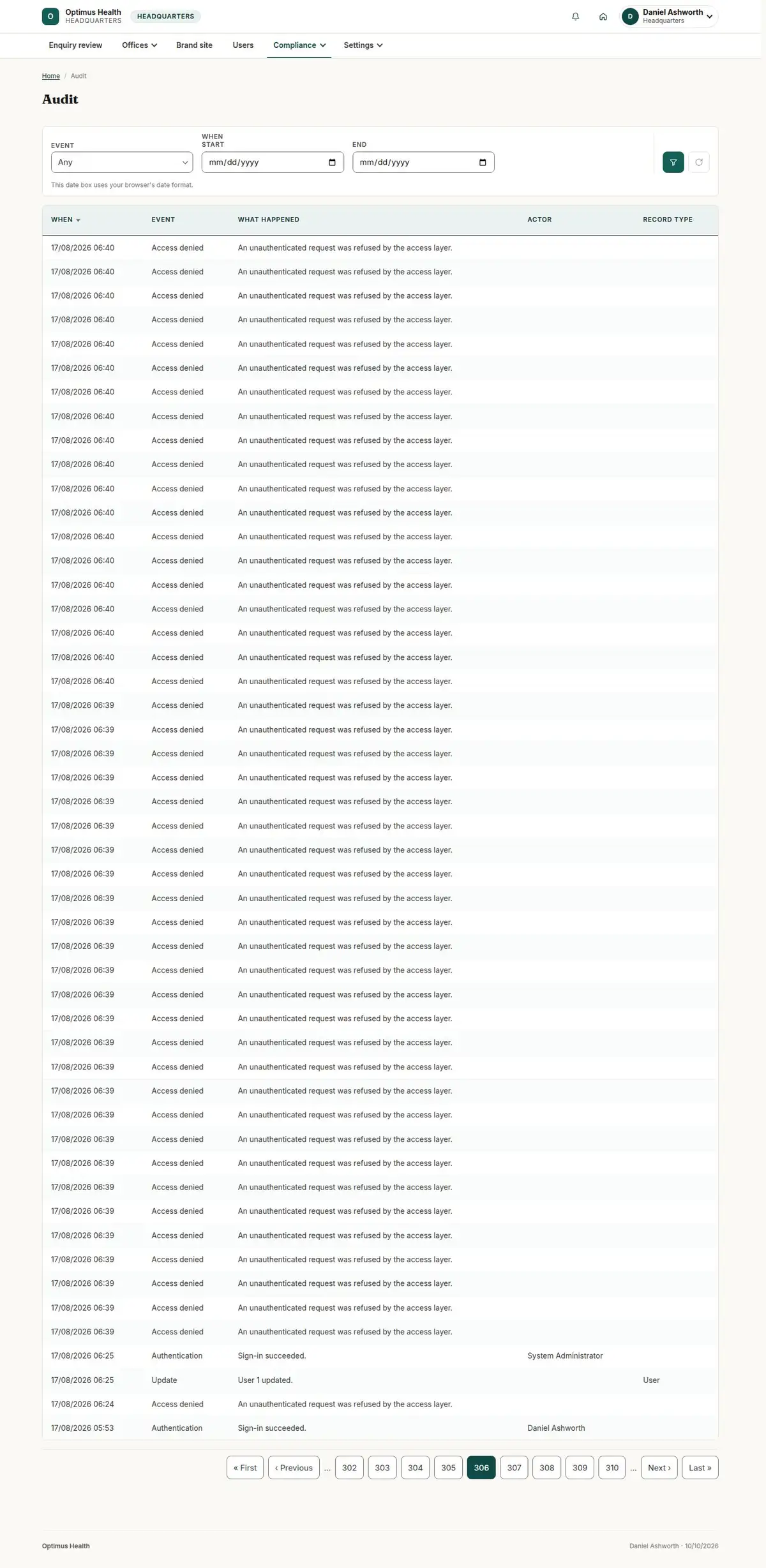Expand the Offices menu
The width and height of the screenshot is (766, 1568).
pos(139,45)
